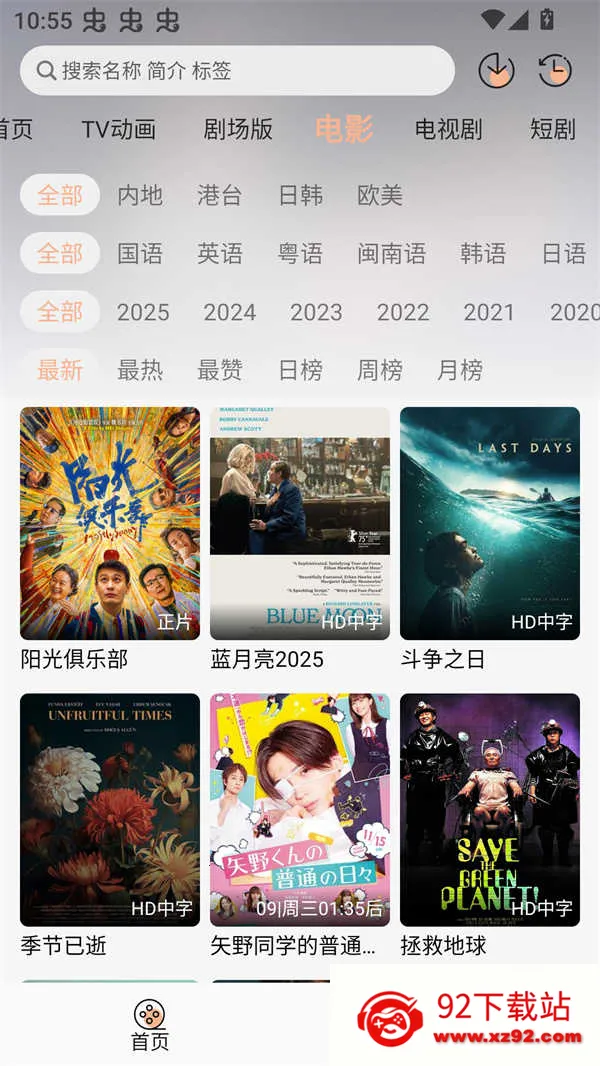Open the watch history clock icon
The width and height of the screenshot is (600, 1066).
click(554, 70)
